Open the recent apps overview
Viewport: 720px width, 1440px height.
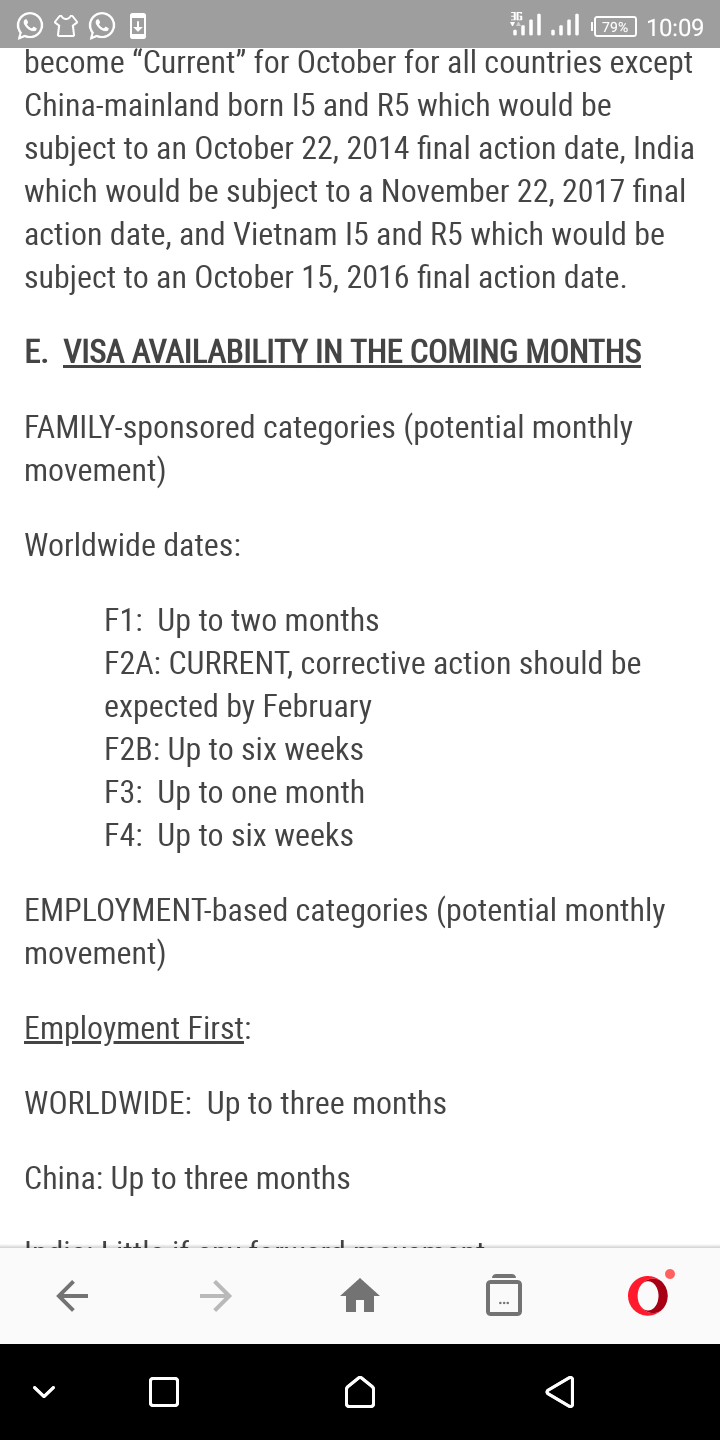(x=163, y=1391)
